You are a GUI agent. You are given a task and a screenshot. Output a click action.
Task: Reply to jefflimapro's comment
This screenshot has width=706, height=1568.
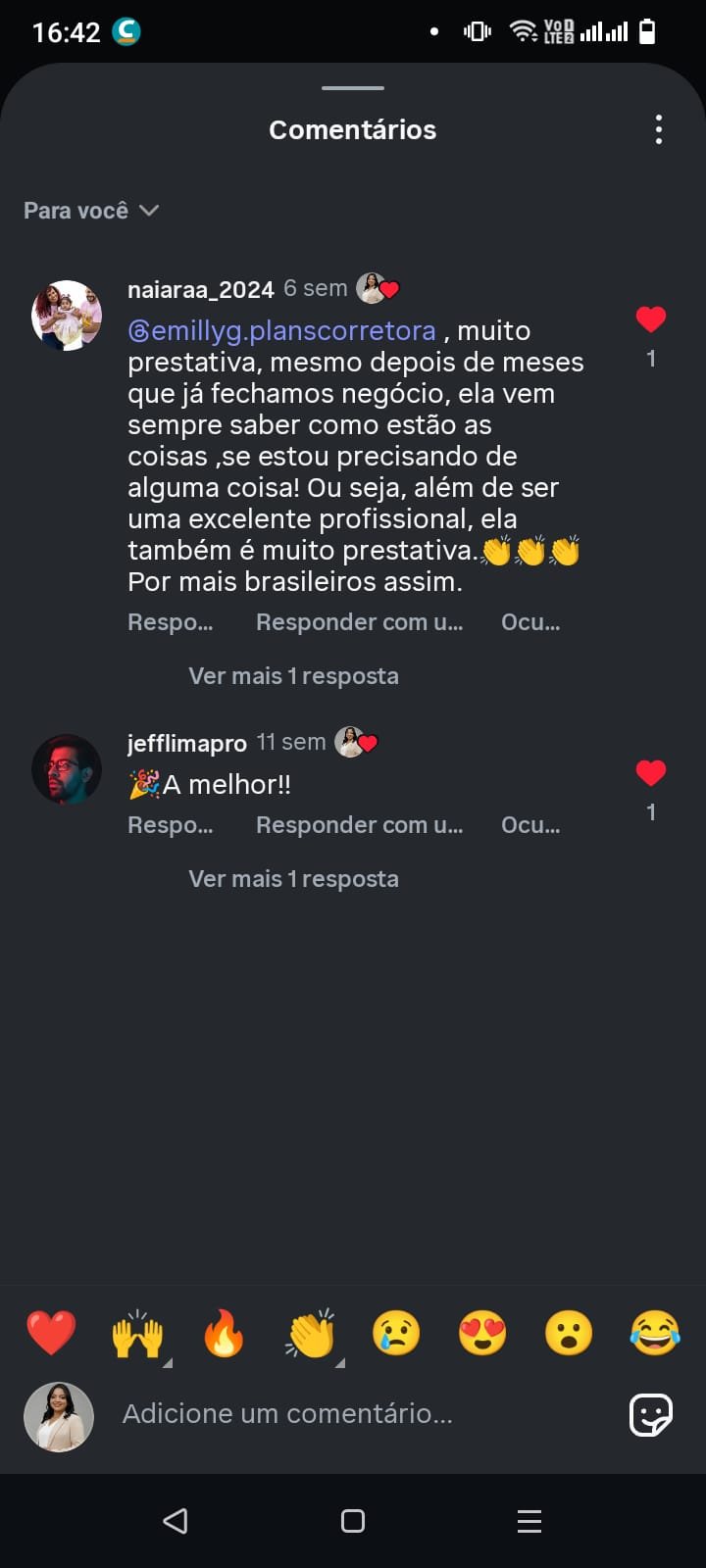coord(170,825)
